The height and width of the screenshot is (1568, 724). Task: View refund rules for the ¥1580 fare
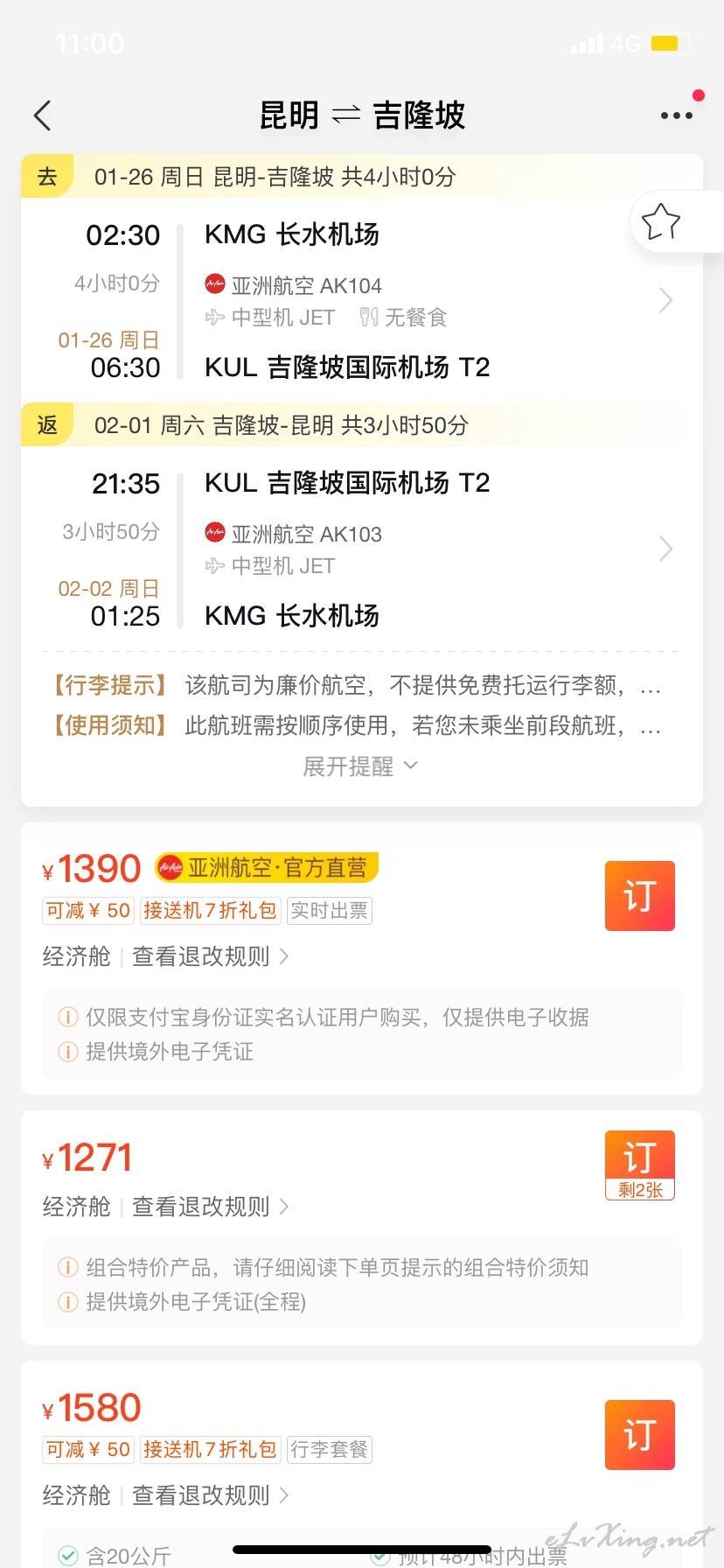point(211,1495)
